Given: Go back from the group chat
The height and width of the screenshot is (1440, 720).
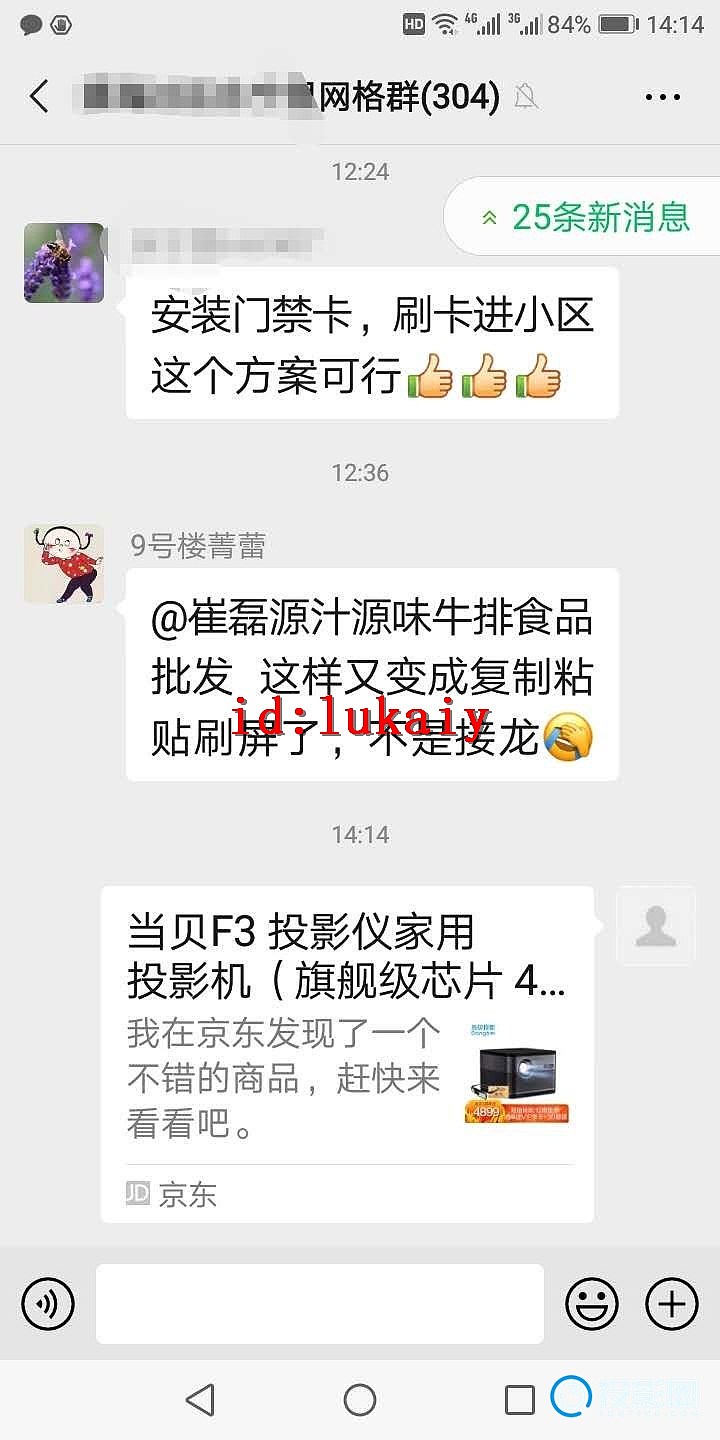Looking at the screenshot, I should click(39, 97).
